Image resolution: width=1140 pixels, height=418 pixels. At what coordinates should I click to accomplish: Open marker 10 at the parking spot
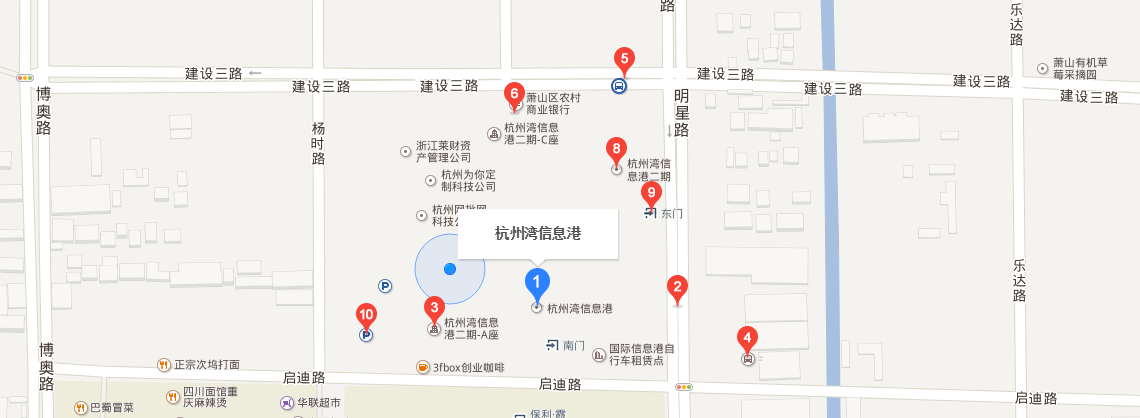[366, 315]
